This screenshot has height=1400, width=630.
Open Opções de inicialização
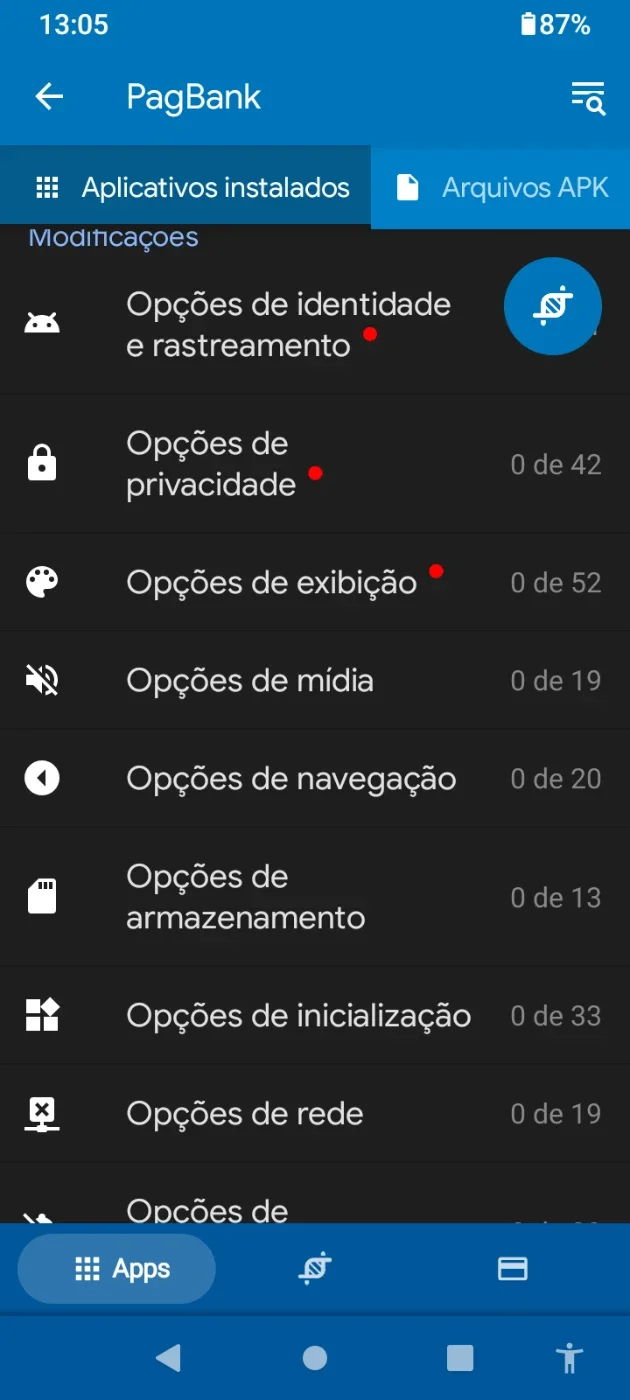coord(315,1016)
